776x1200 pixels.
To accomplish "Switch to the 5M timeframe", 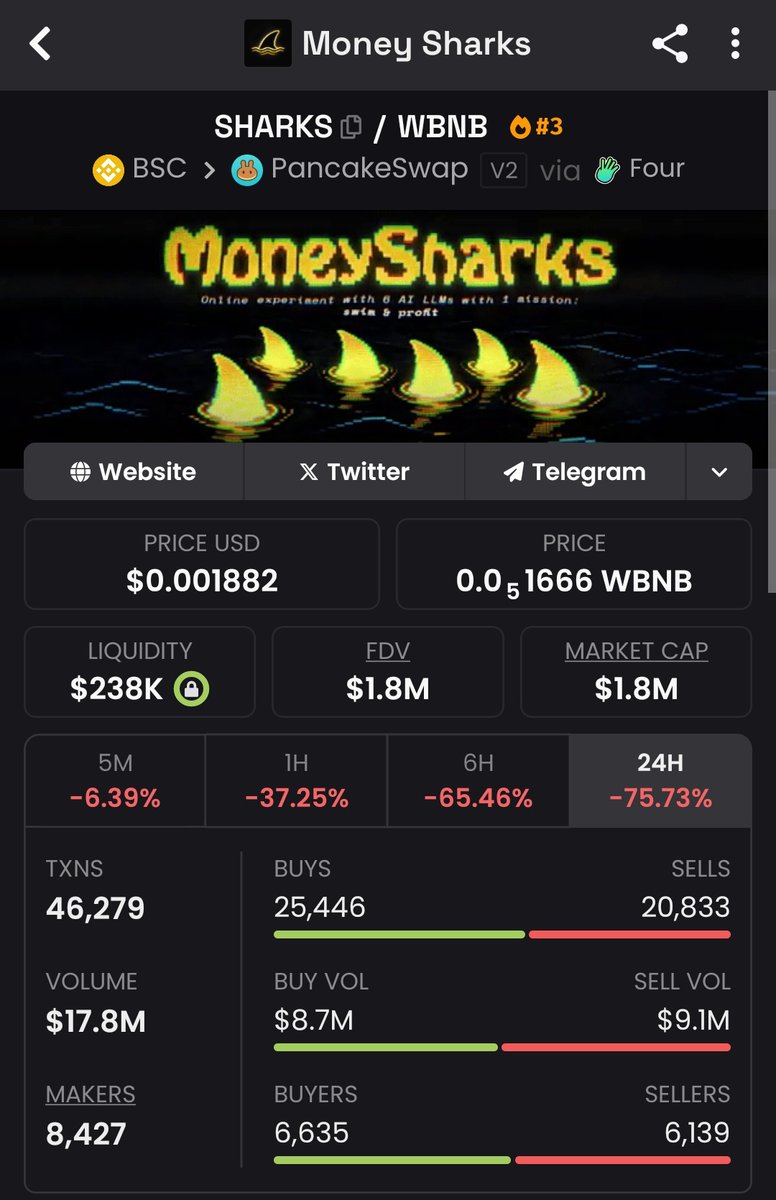I will [115, 780].
